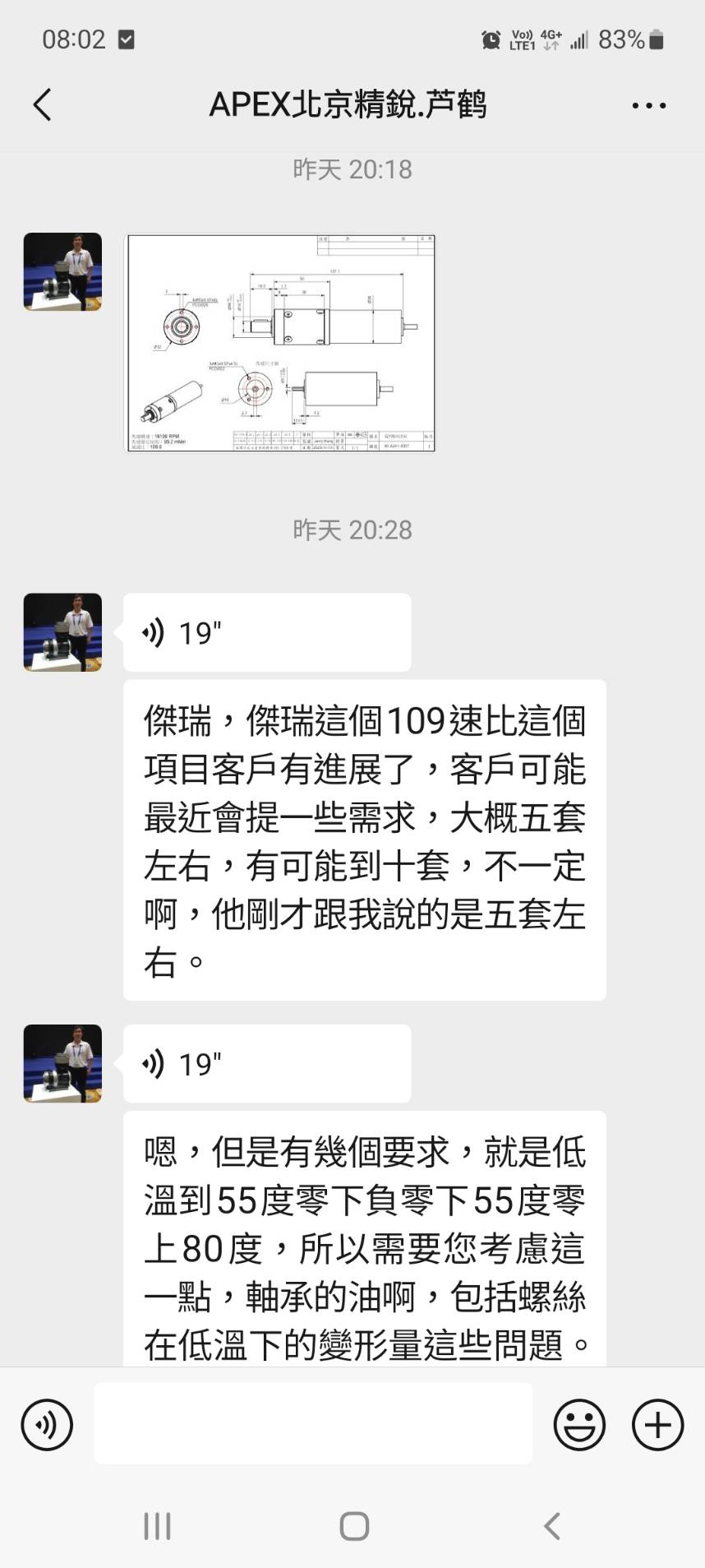
Task: Go to the system home screen
Action: (353, 1526)
